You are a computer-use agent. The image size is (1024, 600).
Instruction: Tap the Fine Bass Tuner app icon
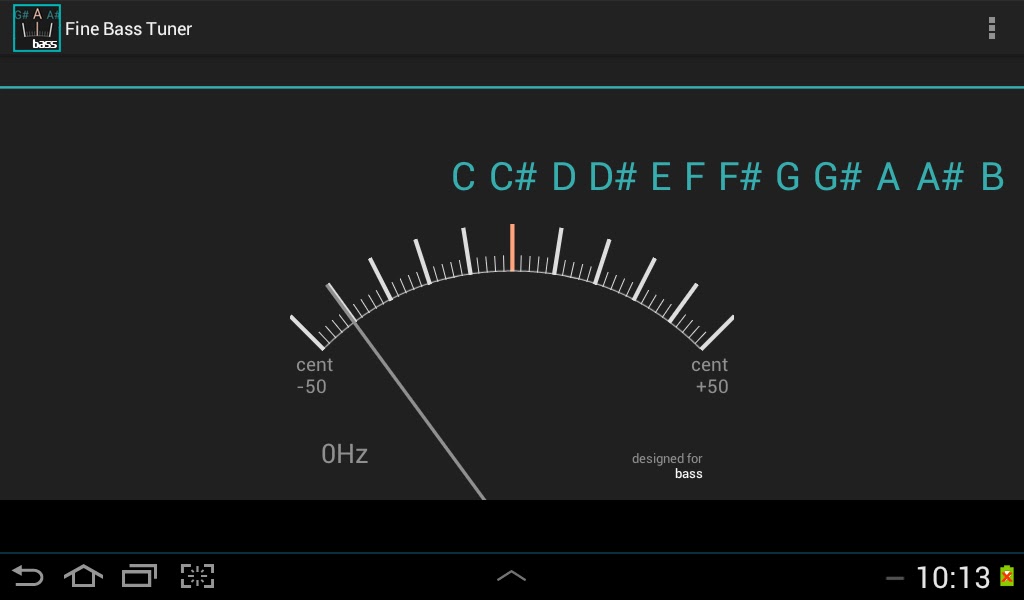pyautogui.click(x=37, y=28)
